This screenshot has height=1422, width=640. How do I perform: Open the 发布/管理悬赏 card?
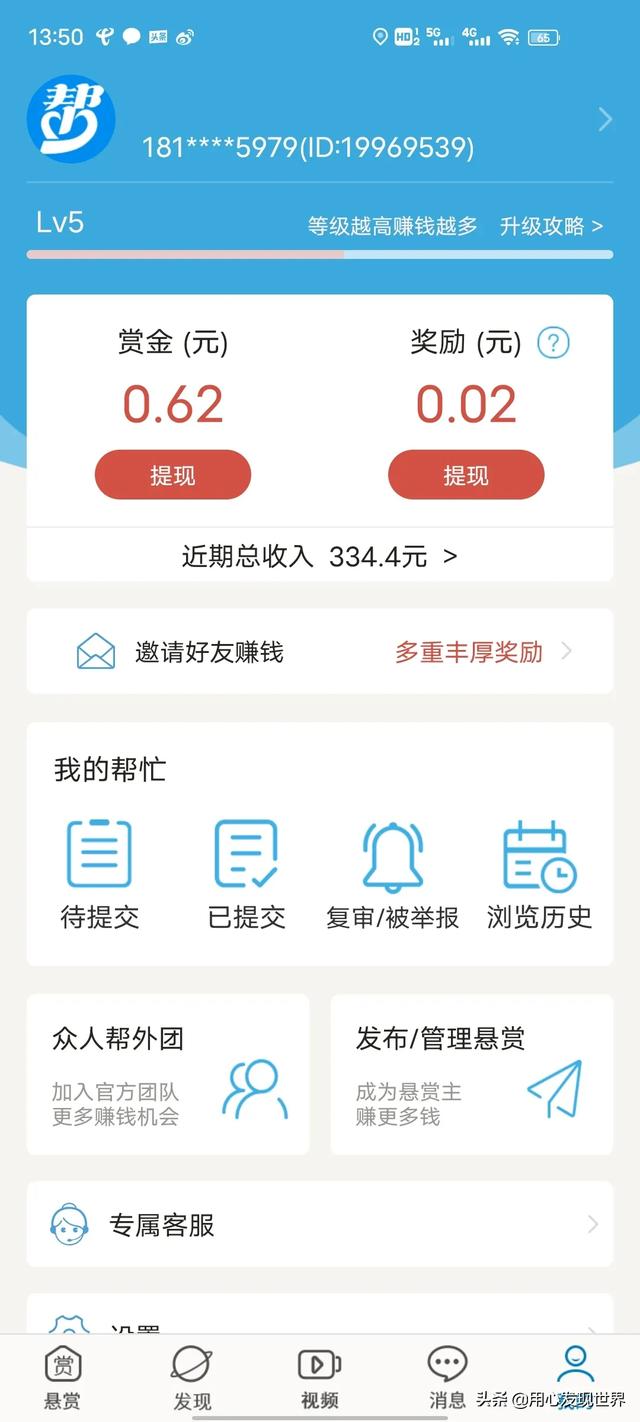click(x=472, y=1074)
